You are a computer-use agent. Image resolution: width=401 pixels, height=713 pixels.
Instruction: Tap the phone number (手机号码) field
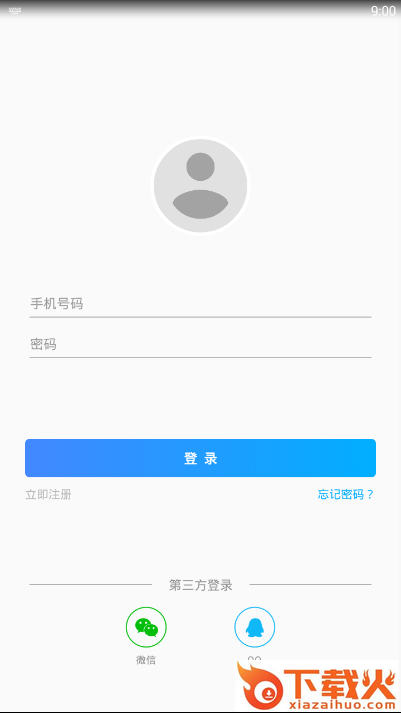click(200, 304)
